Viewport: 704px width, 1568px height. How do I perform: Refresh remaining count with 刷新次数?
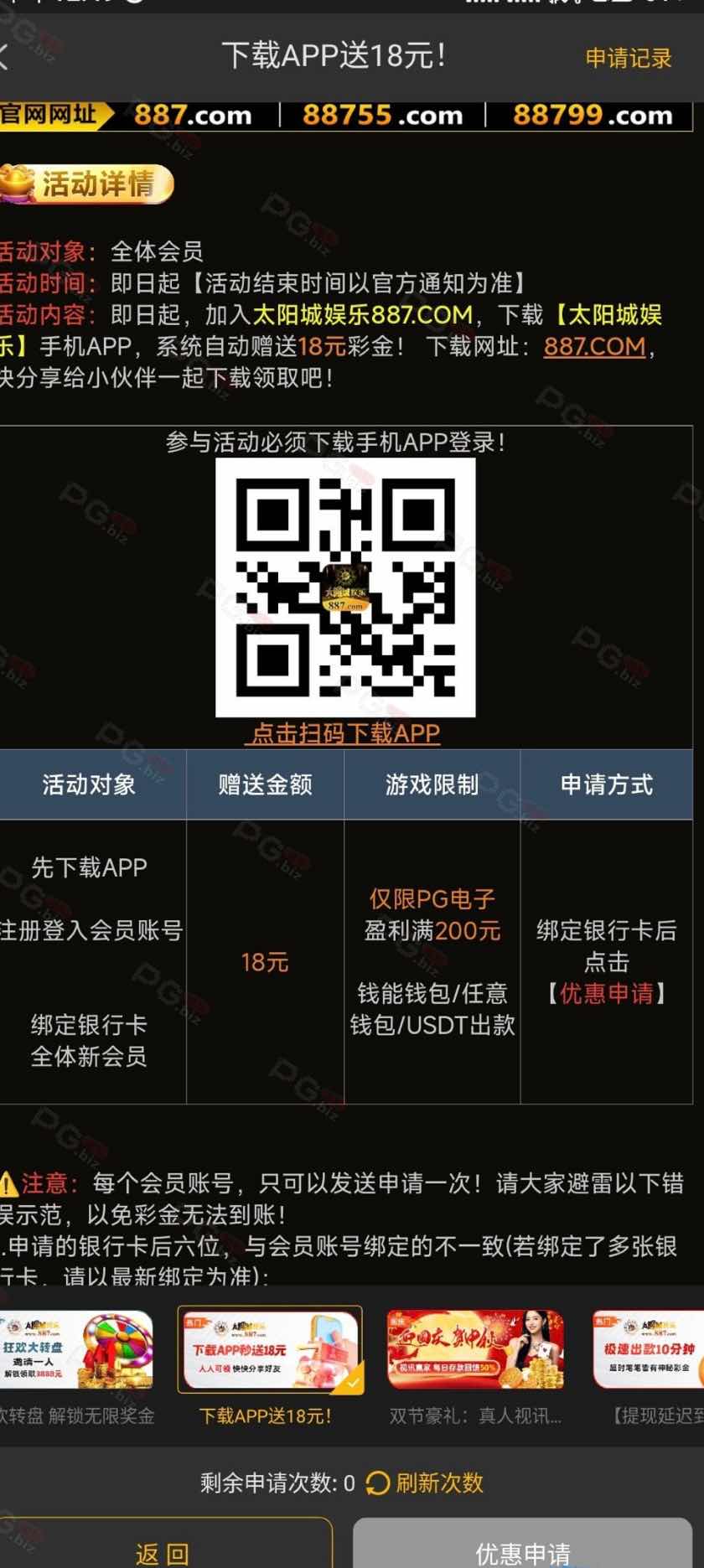click(426, 1483)
